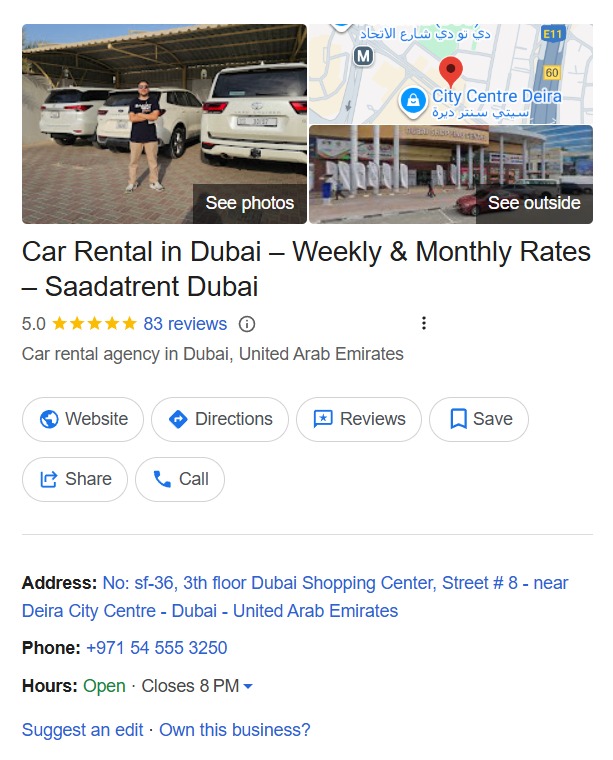The image size is (613, 760).
Task: Get Directions to Saadatrent Dubai
Action: [x=220, y=419]
